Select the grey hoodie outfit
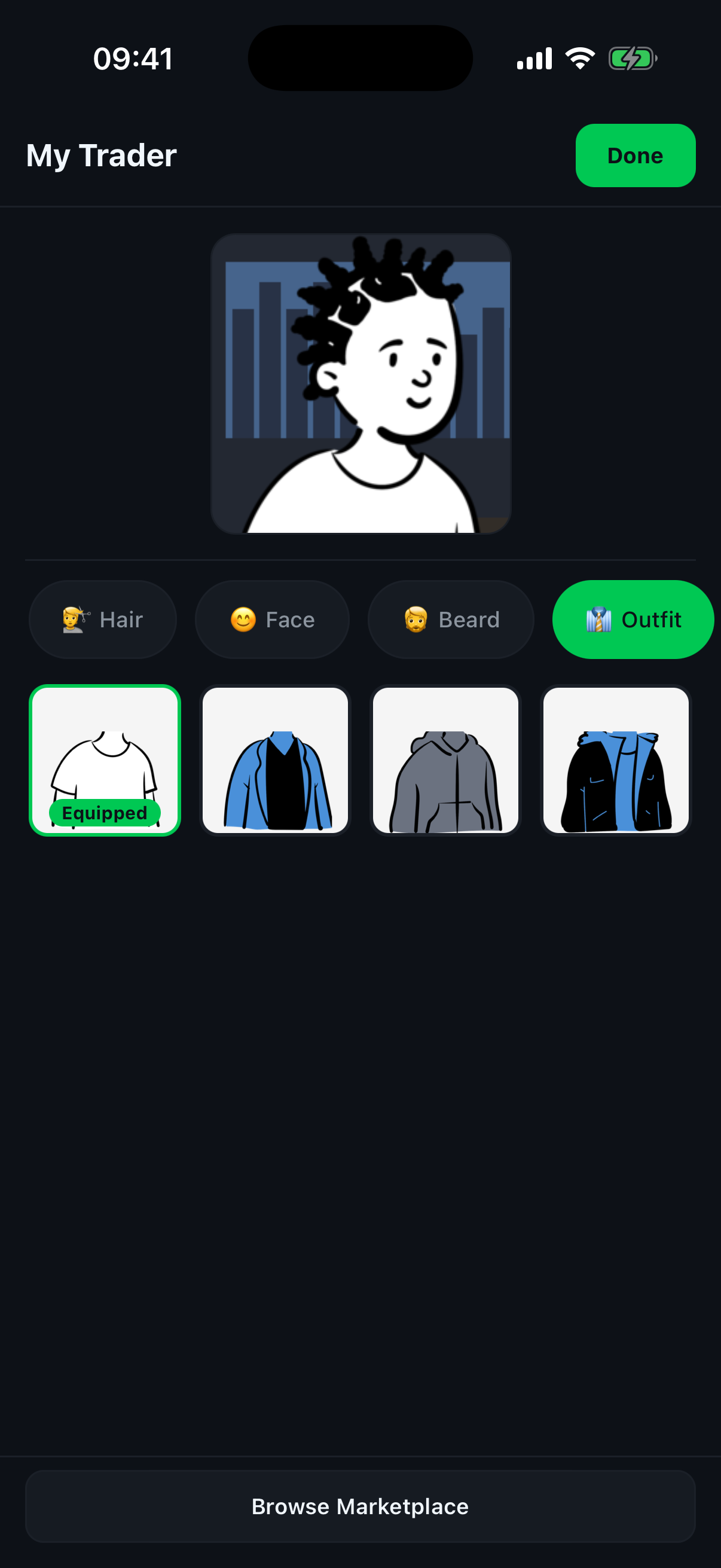The width and height of the screenshot is (721, 1568). tap(445, 759)
